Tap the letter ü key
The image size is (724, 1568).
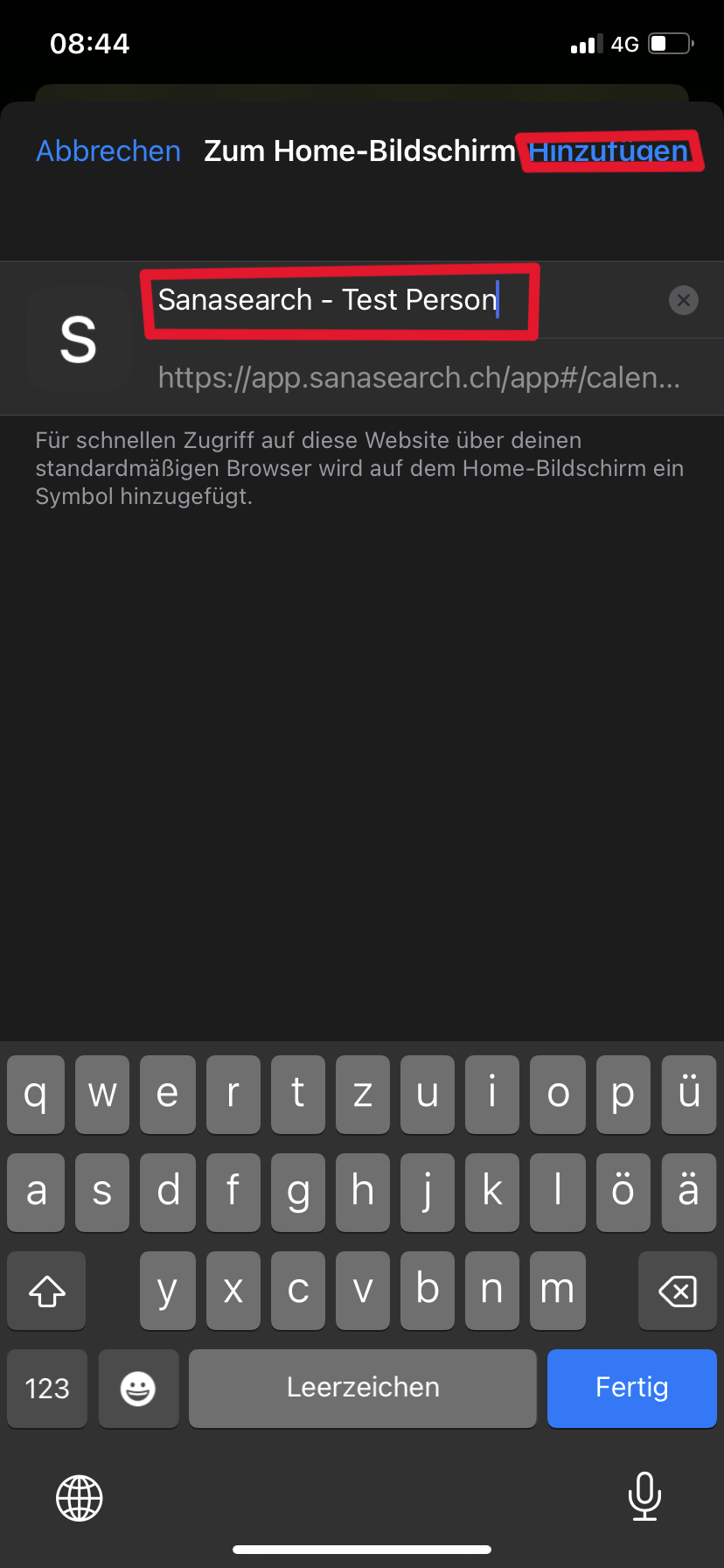click(689, 1095)
